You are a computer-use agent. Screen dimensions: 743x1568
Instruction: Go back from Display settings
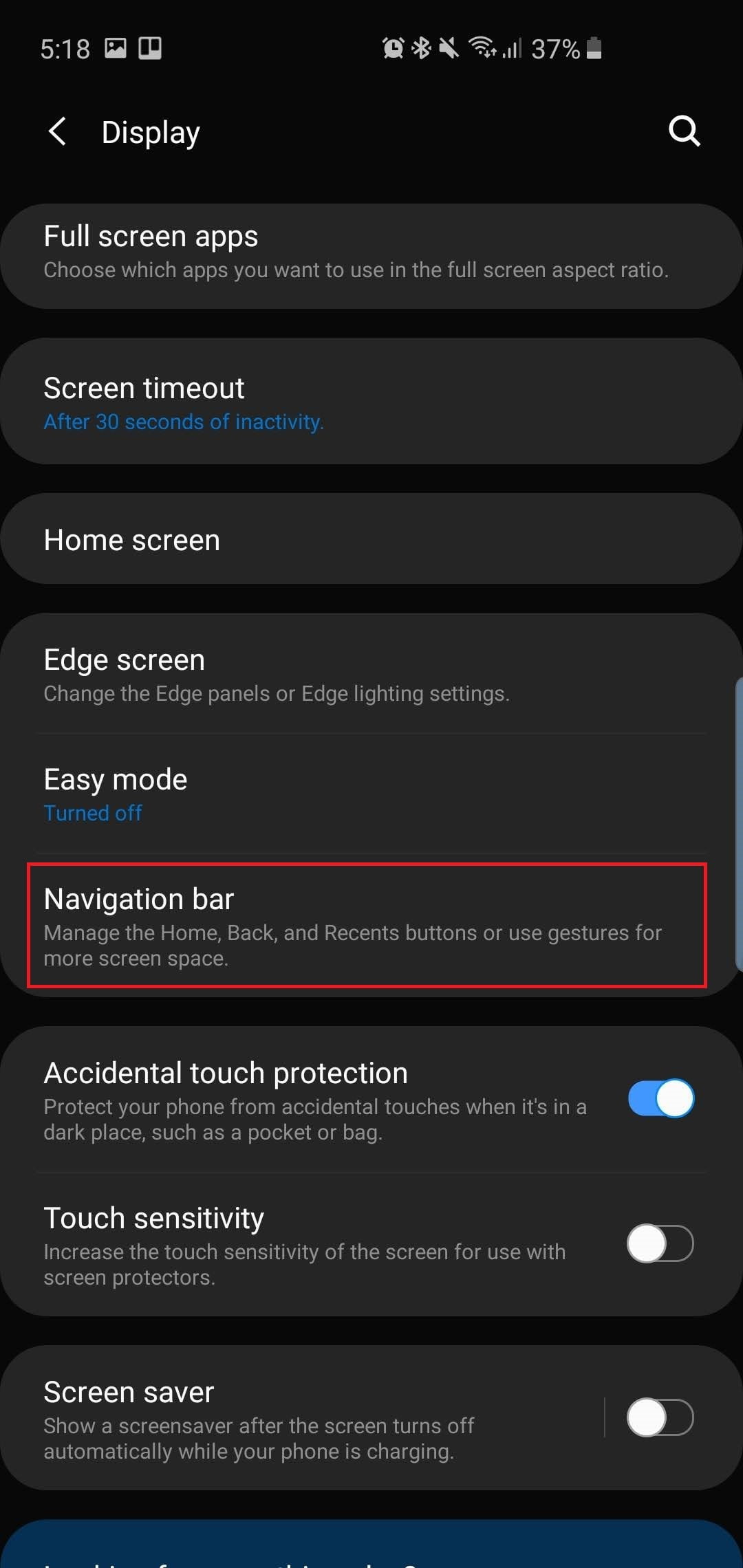[x=58, y=131]
